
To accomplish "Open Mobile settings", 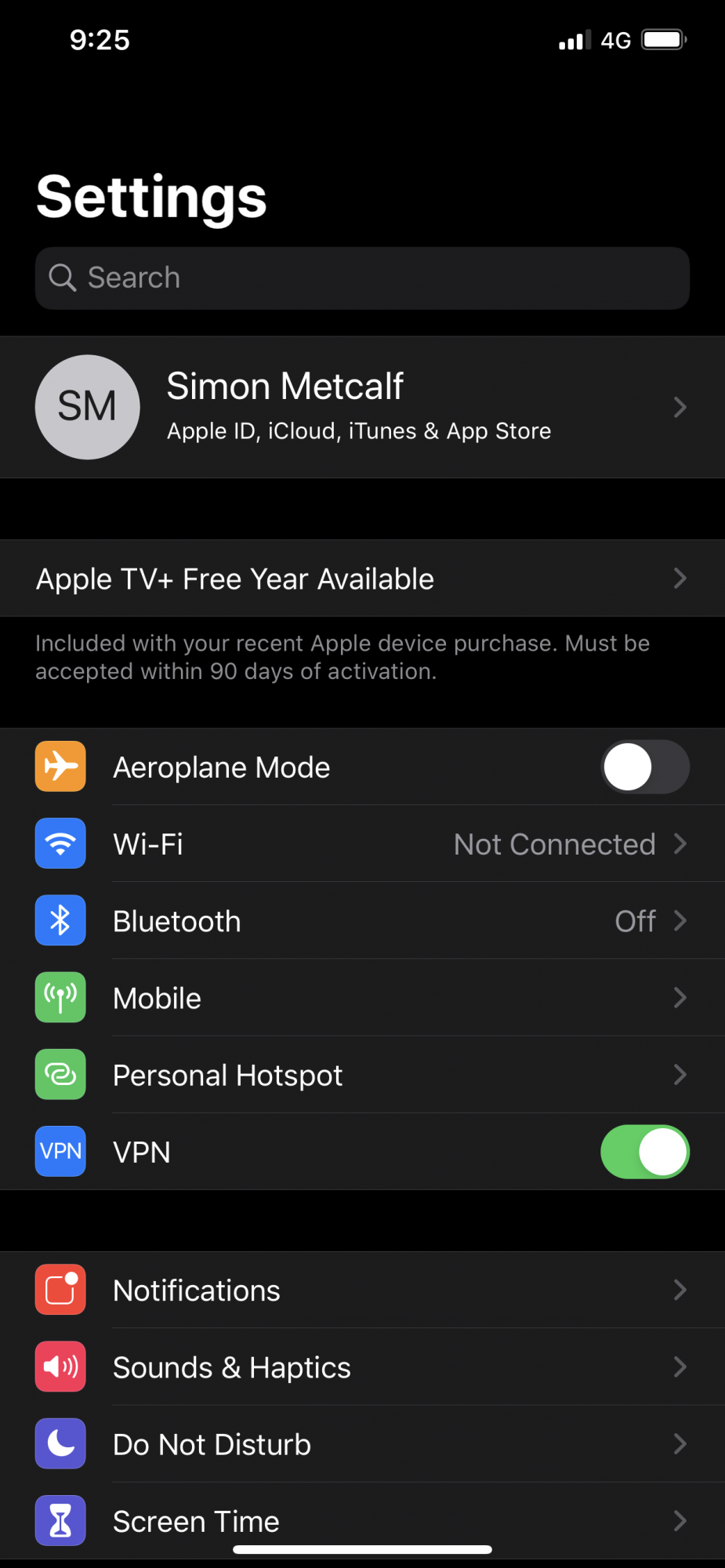I will [x=362, y=998].
